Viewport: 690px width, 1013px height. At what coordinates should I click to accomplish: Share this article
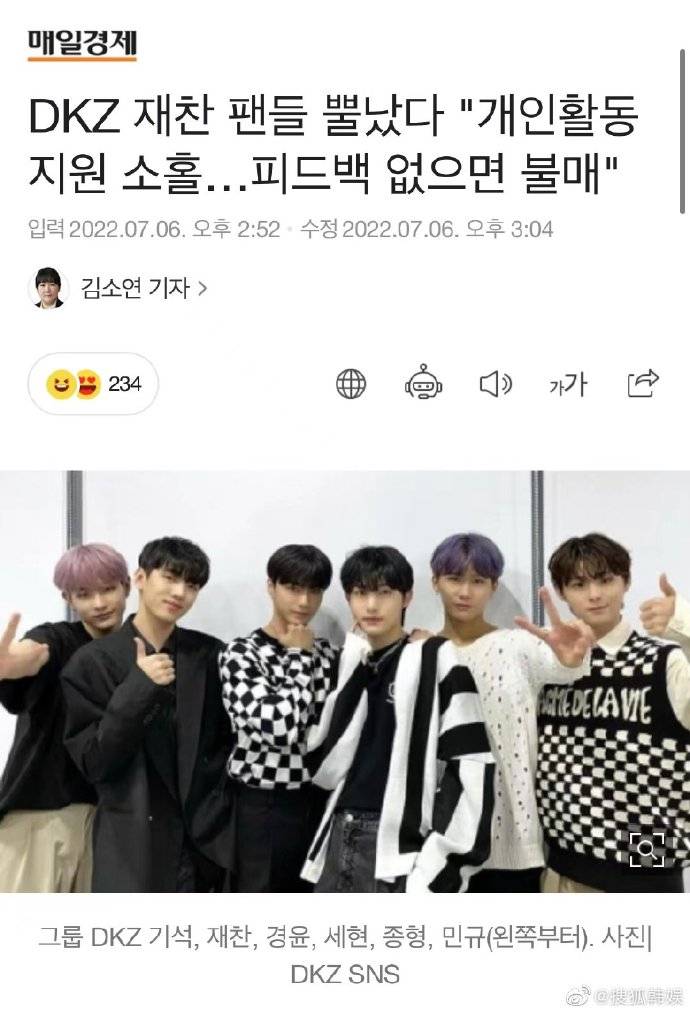(642, 384)
